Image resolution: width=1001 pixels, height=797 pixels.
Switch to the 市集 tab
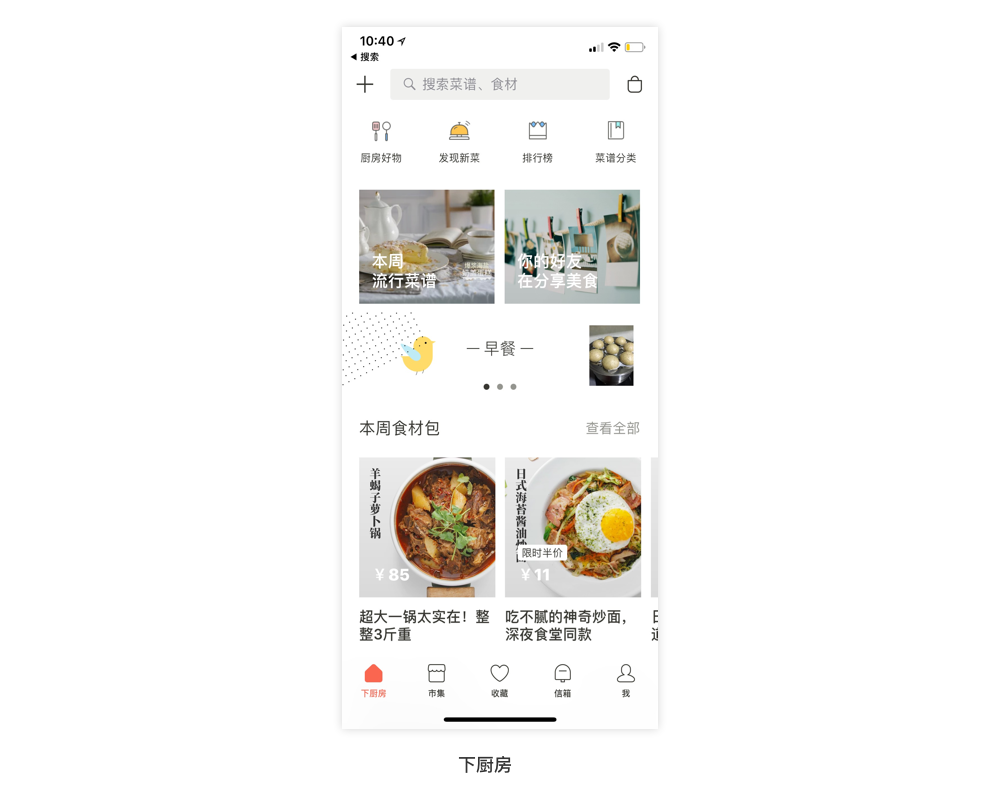coord(437,681)
